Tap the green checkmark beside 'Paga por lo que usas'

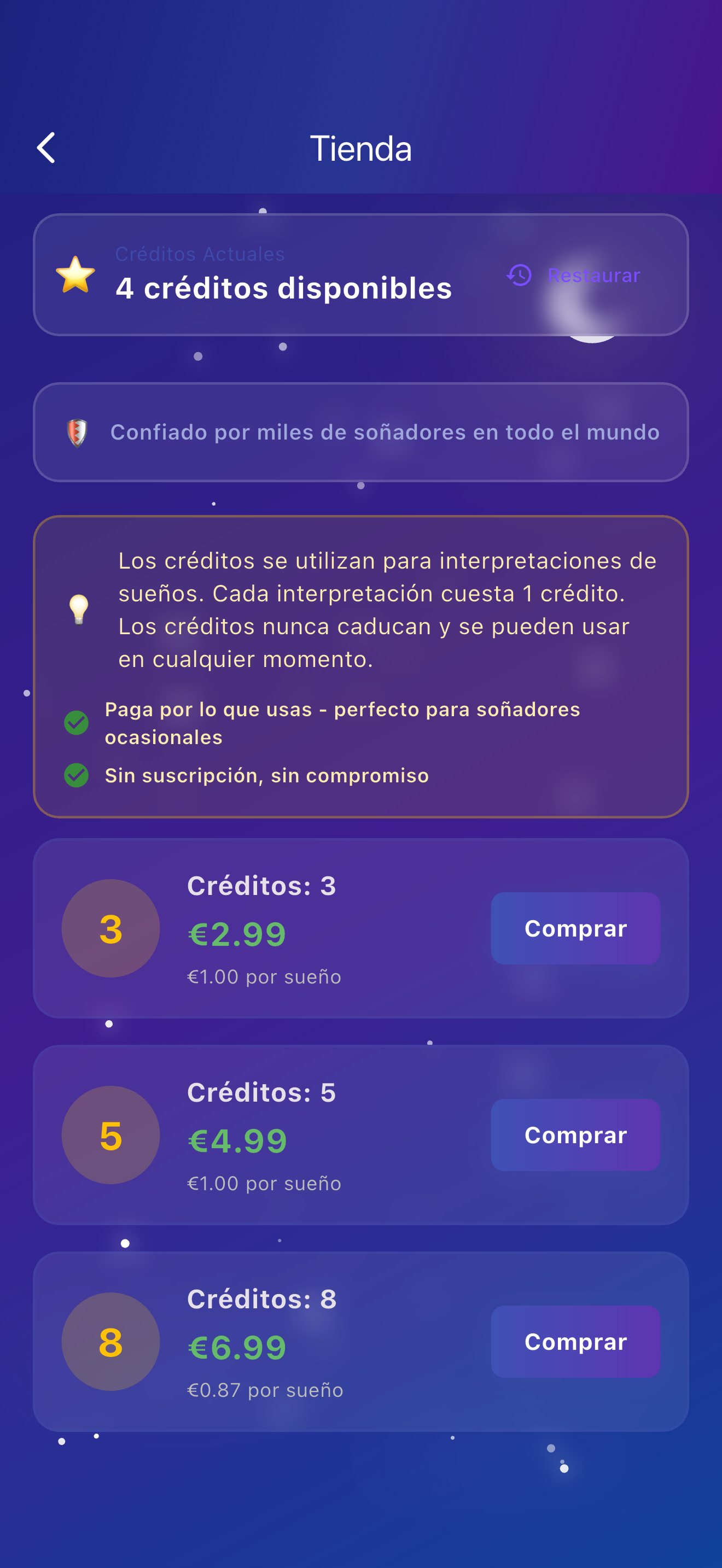click(x=75, y=722)
